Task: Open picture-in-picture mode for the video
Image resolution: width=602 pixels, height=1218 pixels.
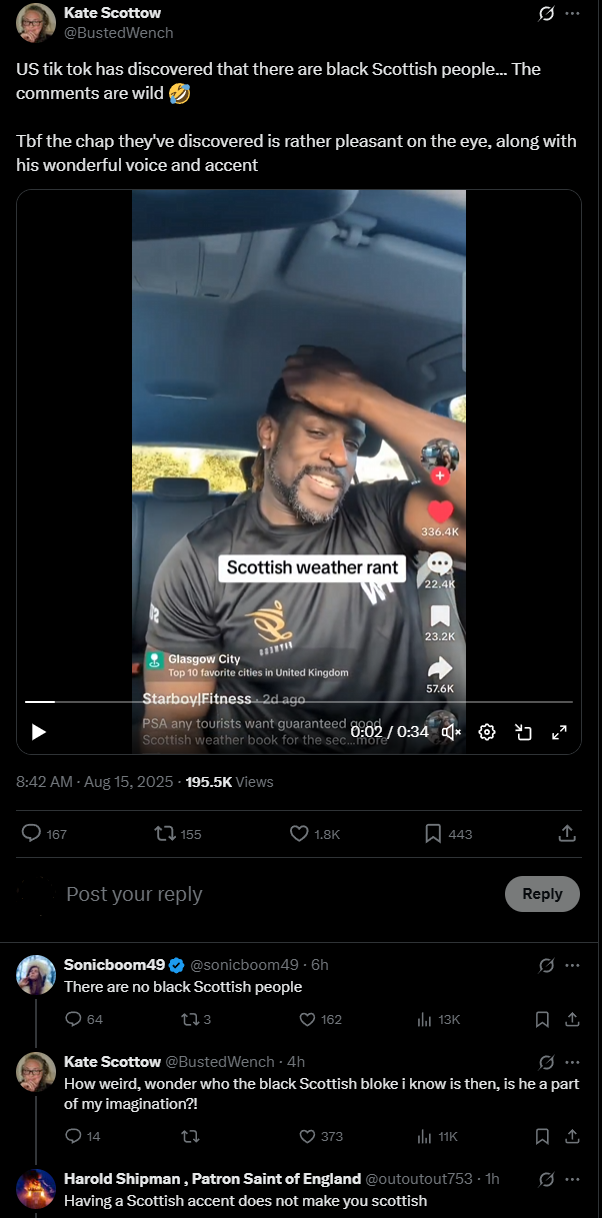Action: 523,732
